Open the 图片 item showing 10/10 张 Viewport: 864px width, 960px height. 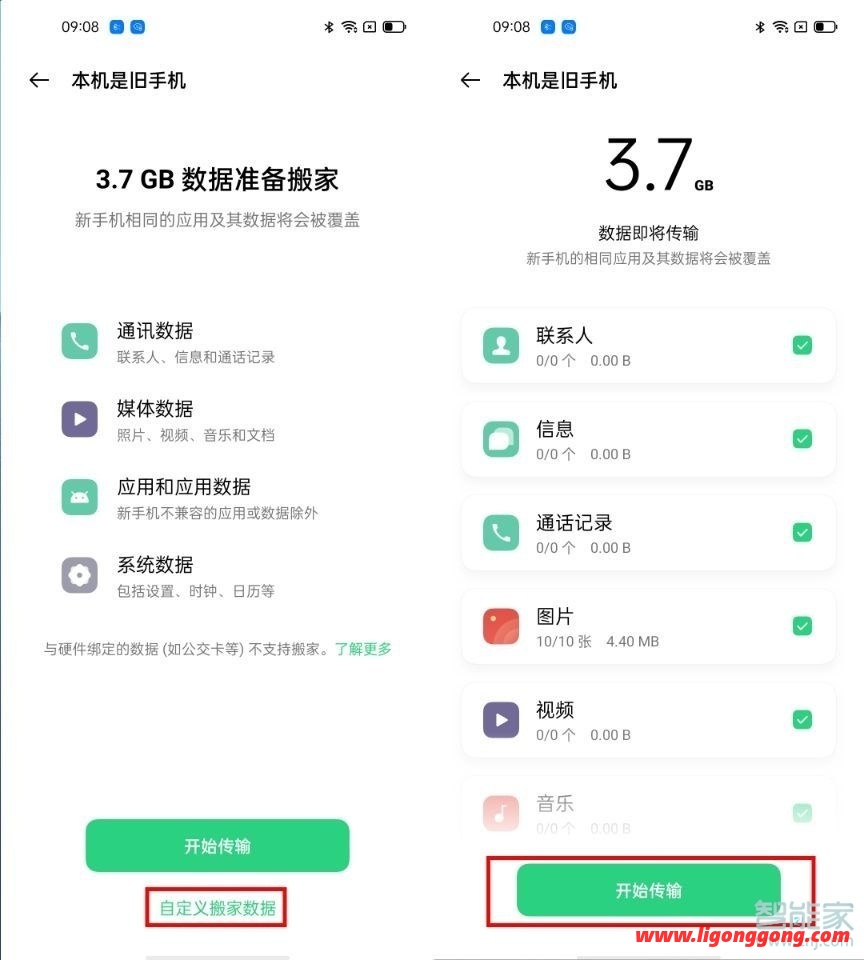tap(620, 627)
